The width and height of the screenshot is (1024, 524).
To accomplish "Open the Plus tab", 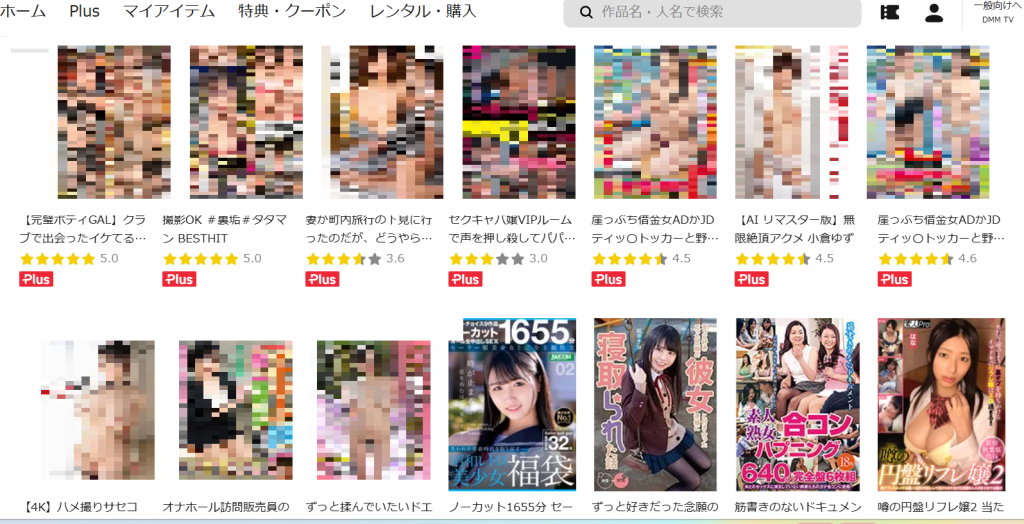I will coord(85,12).
